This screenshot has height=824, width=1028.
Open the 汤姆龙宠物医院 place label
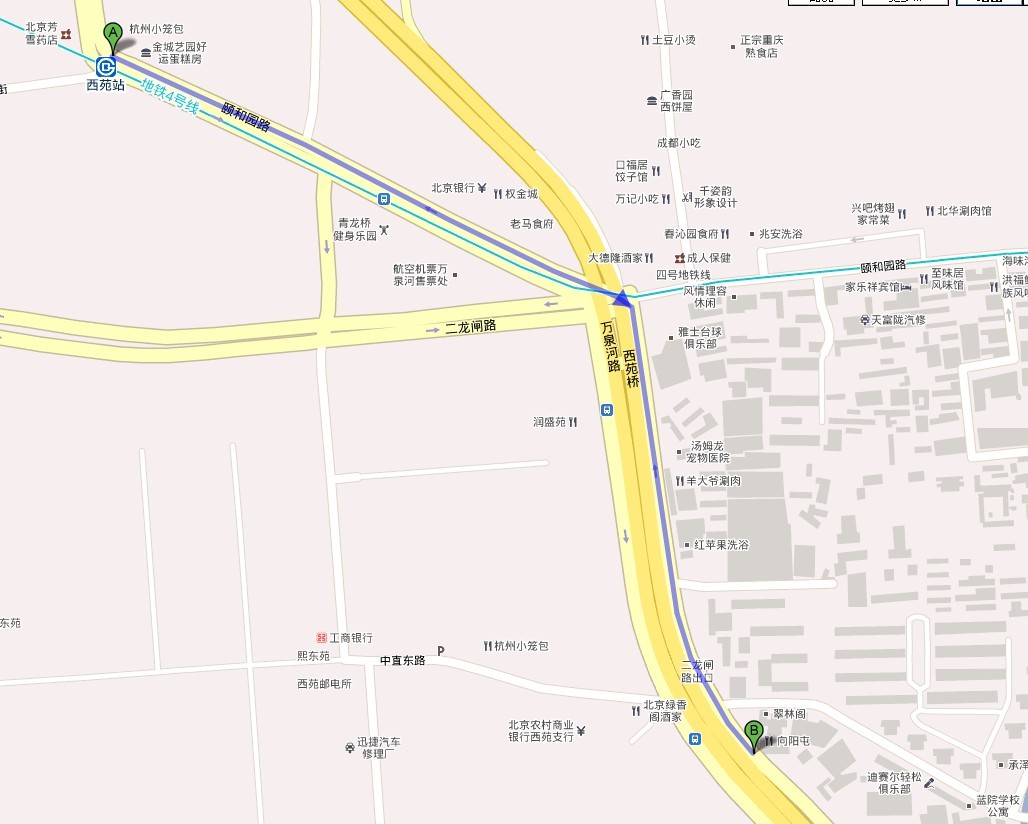coord(710,451)
